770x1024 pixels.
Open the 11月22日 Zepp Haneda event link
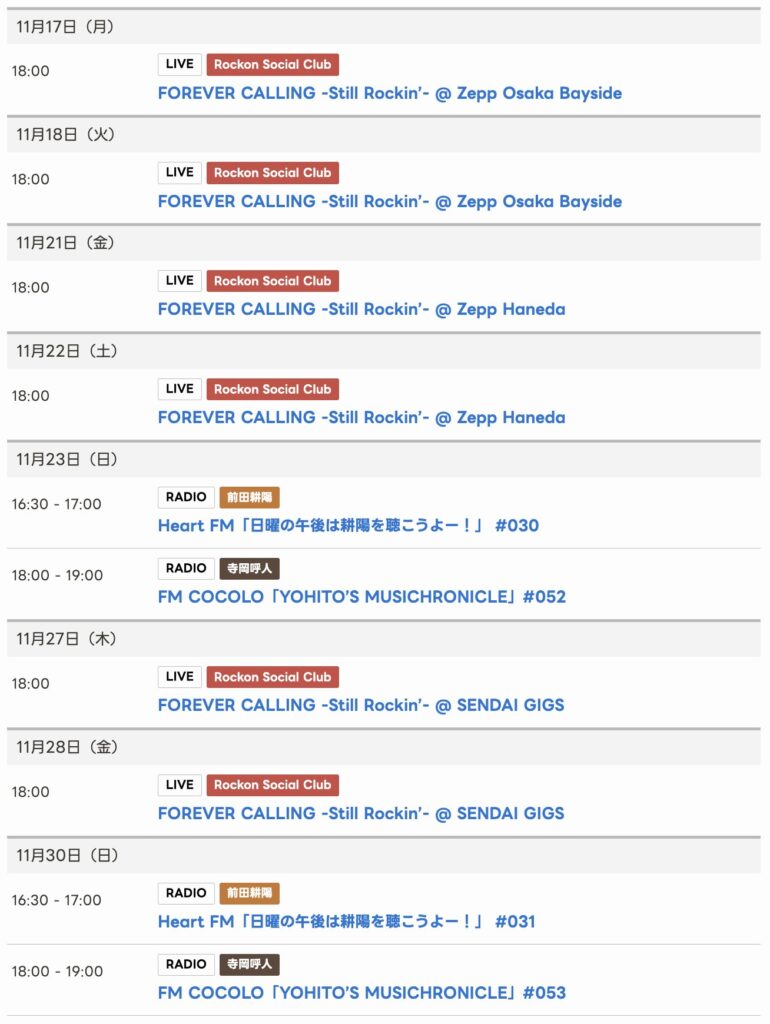pos(361,417)
